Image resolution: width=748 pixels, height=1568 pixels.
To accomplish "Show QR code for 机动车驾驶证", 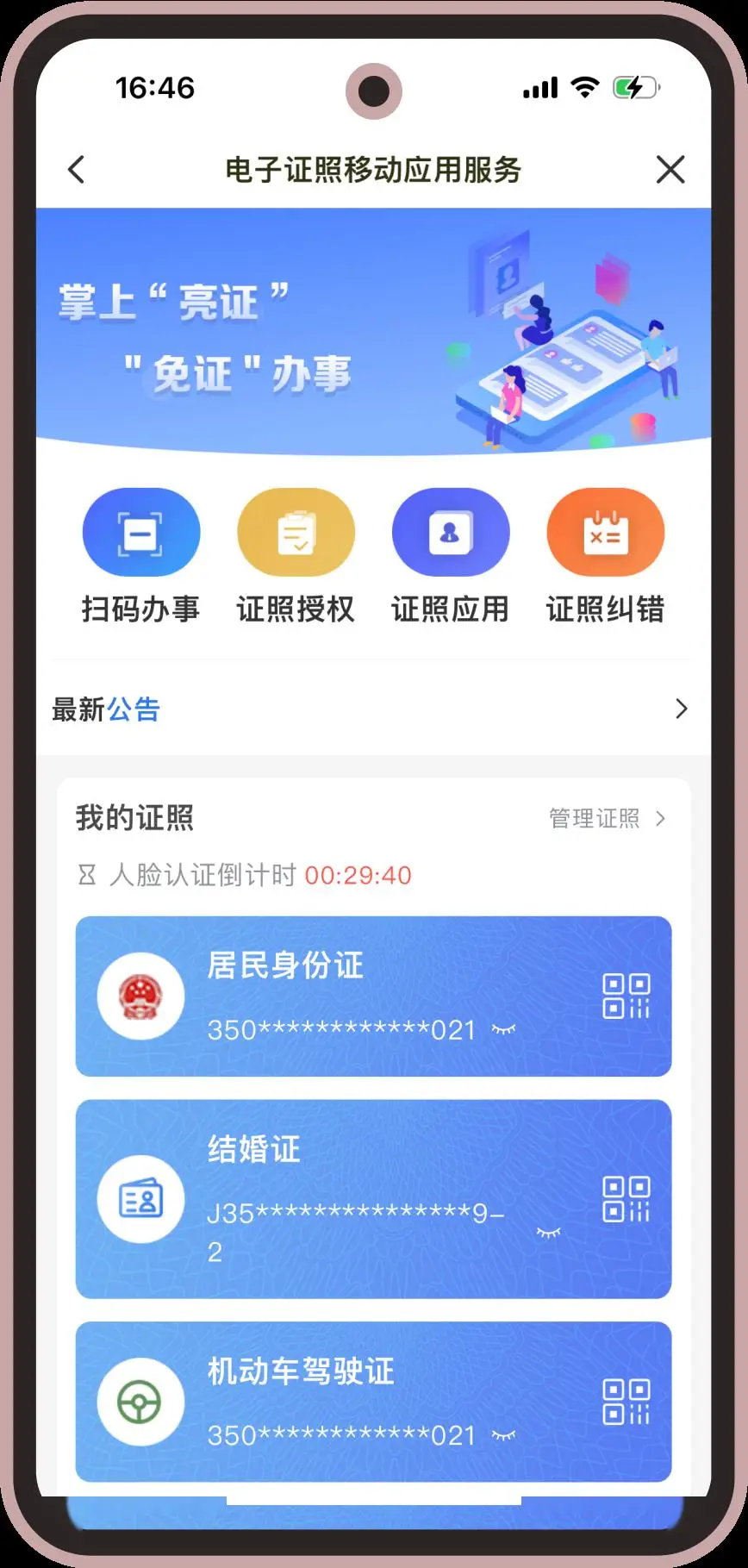I will (626, 1402).
